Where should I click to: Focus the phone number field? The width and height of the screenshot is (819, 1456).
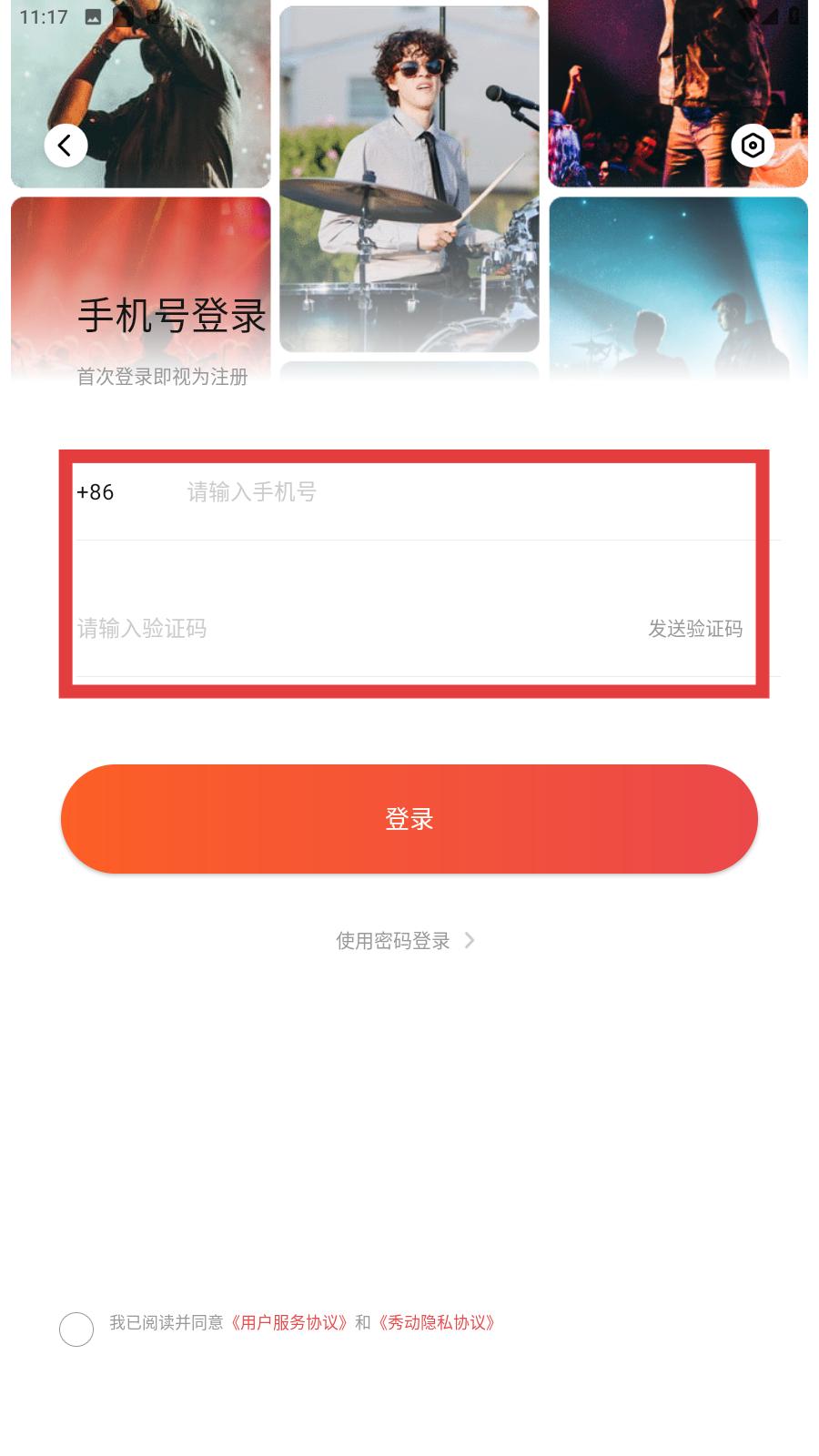click(x=455, y=492)
